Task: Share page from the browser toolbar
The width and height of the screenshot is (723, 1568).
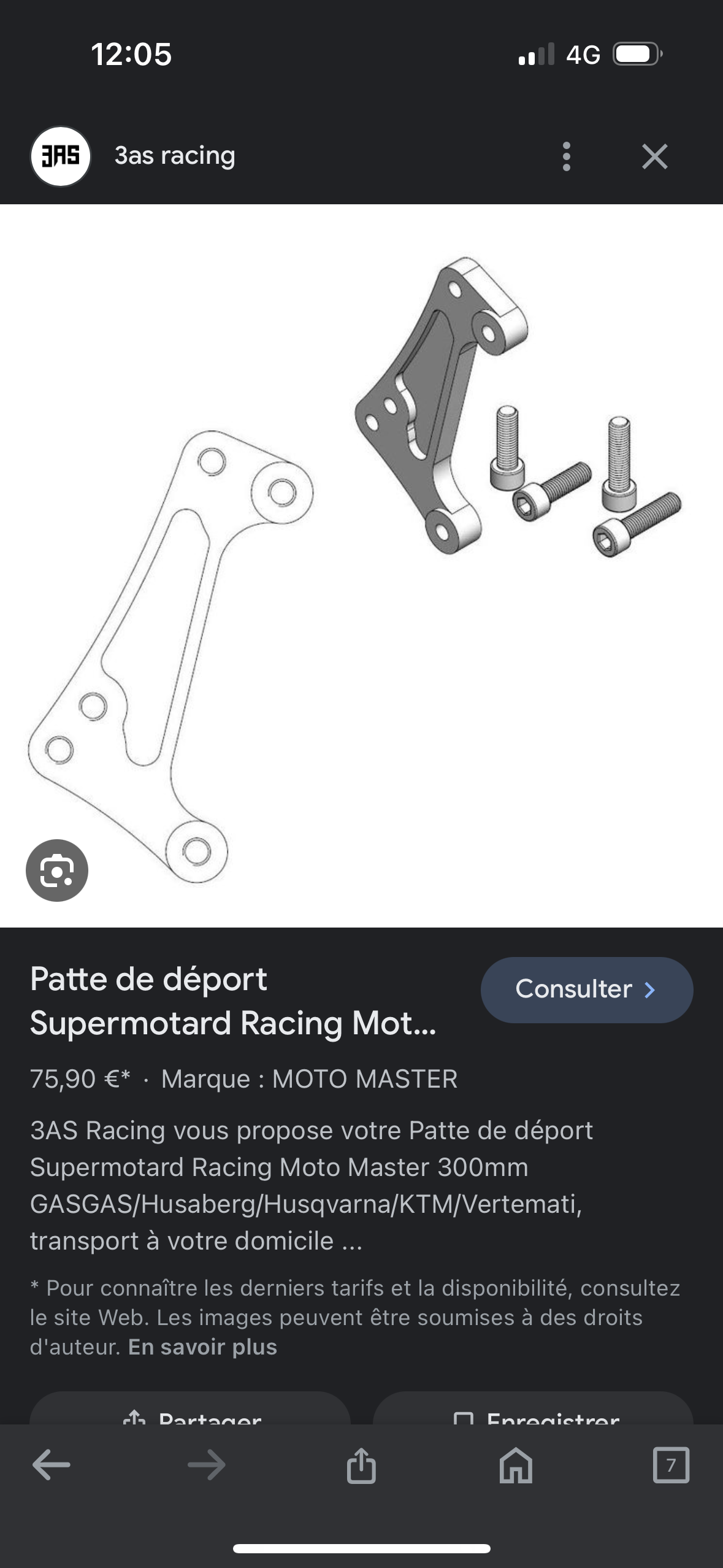Action: click(x=361, y=1465)
